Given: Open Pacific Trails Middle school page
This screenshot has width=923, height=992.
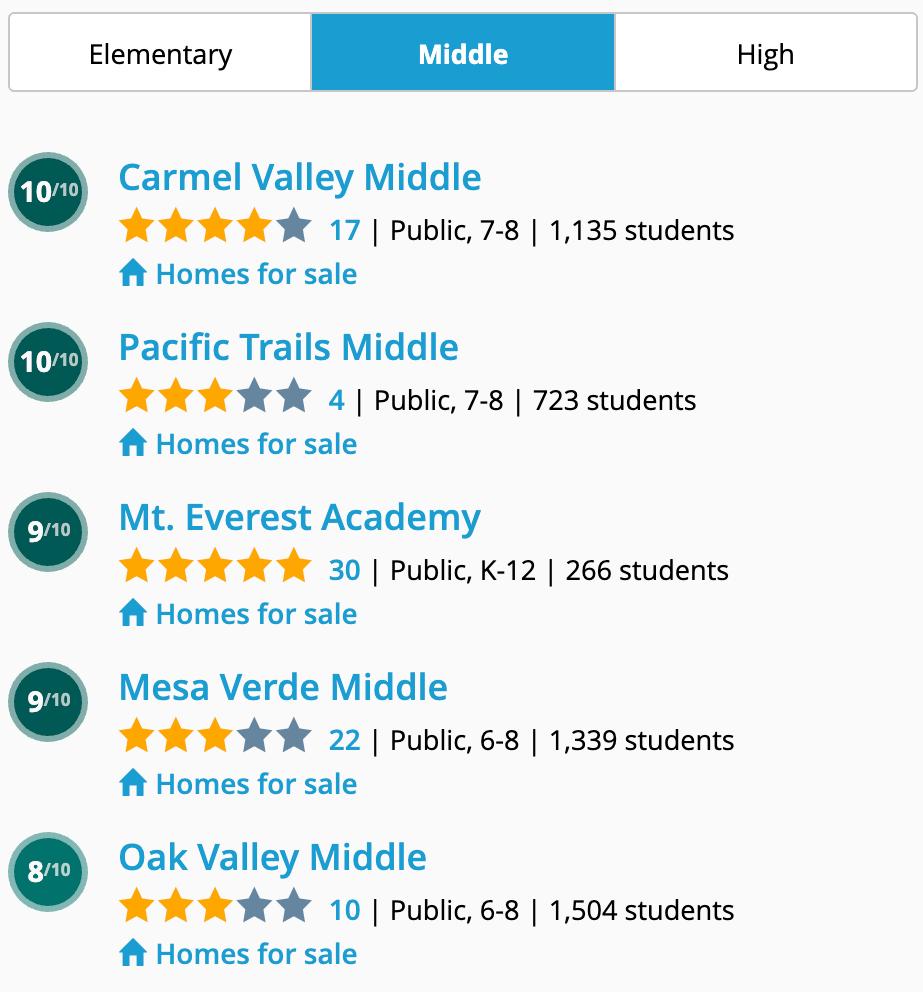Looking at the screenshot, I should tap(288, 347).
